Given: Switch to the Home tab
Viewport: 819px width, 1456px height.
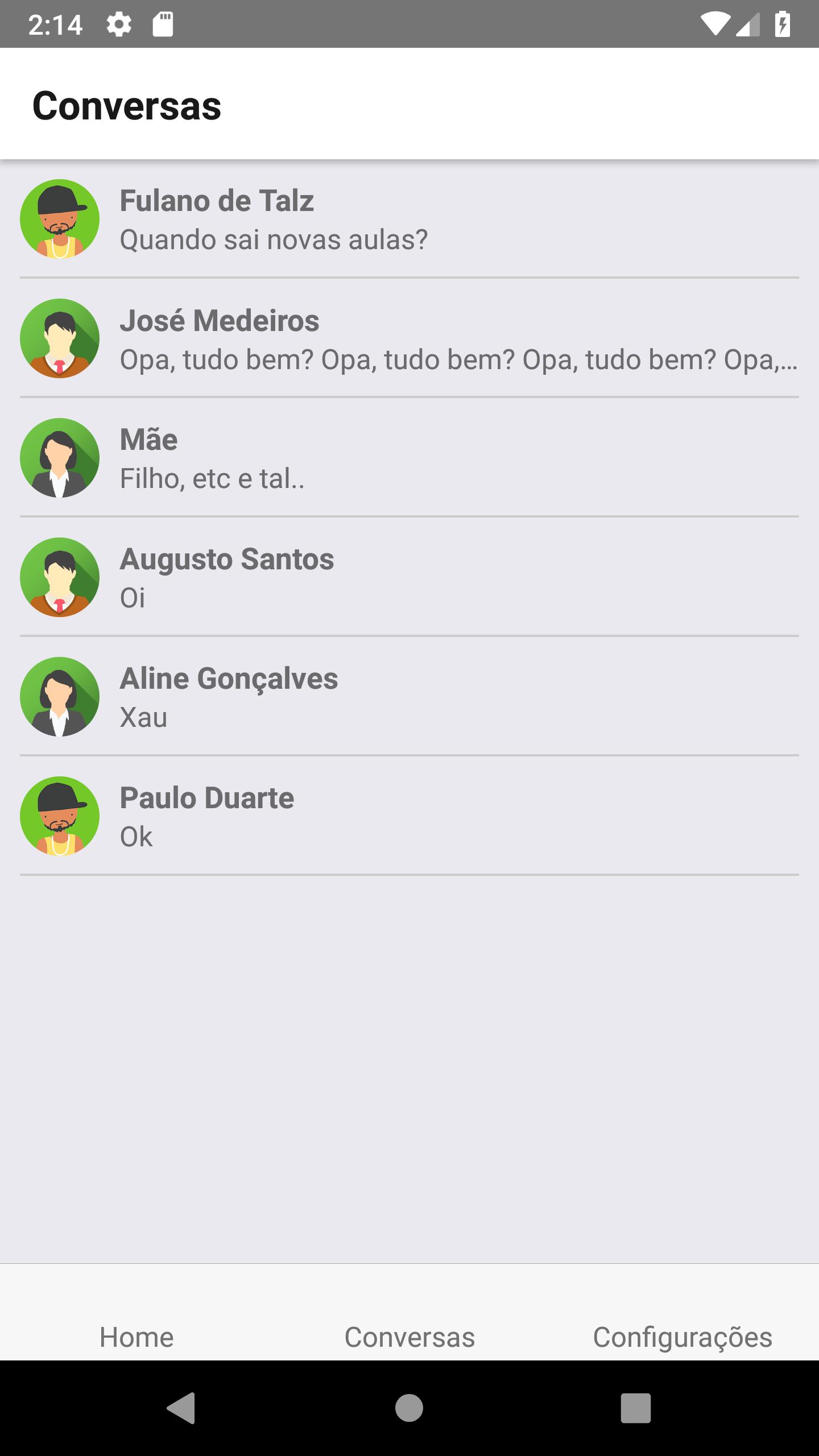Looking at the screenshot, I should click(136, 1337).
